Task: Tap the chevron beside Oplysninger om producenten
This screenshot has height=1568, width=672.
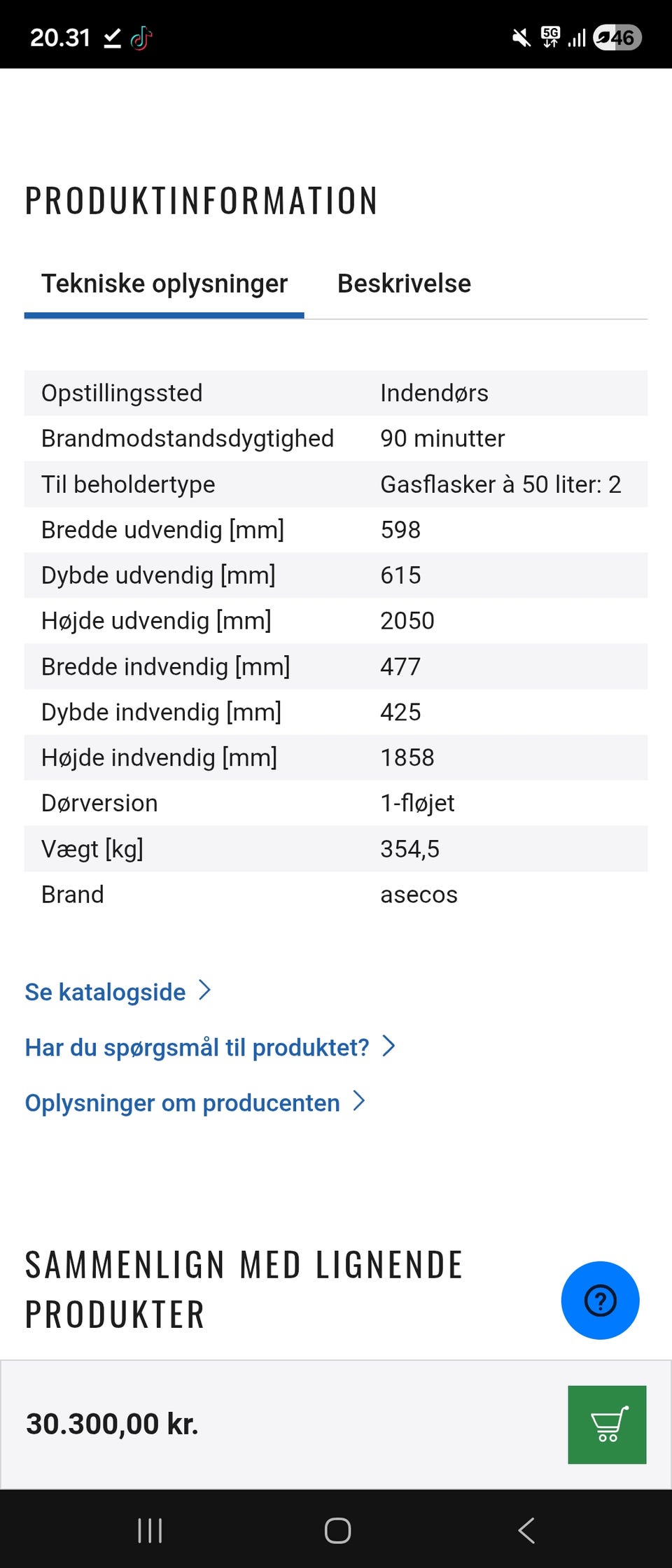Action: coord(359,1101)
